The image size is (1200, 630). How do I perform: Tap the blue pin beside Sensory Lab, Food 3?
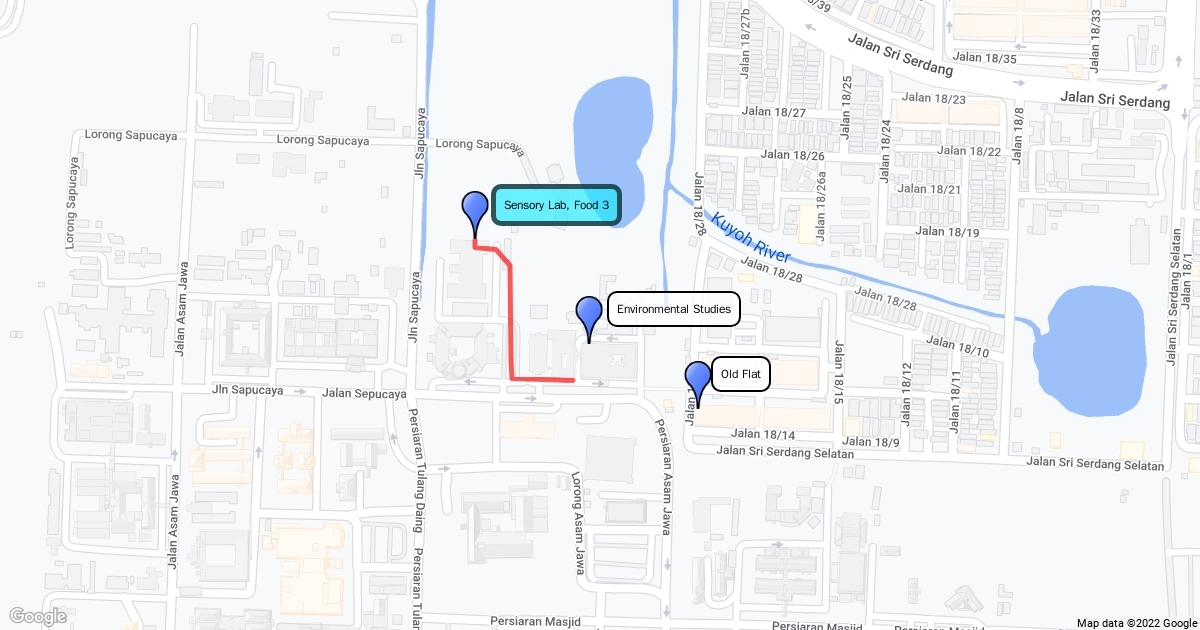[475, 210]
